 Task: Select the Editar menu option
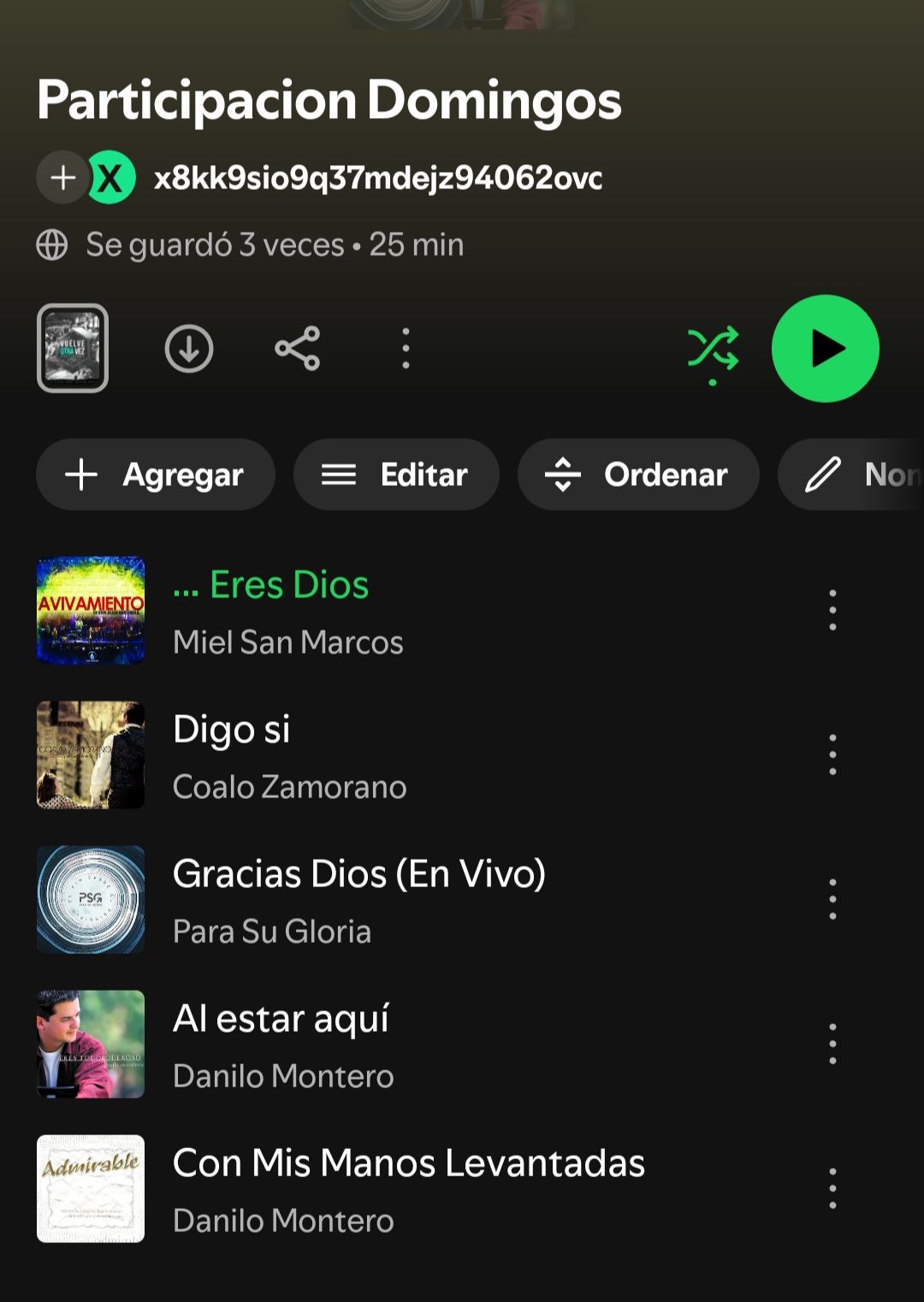(395, 474)
